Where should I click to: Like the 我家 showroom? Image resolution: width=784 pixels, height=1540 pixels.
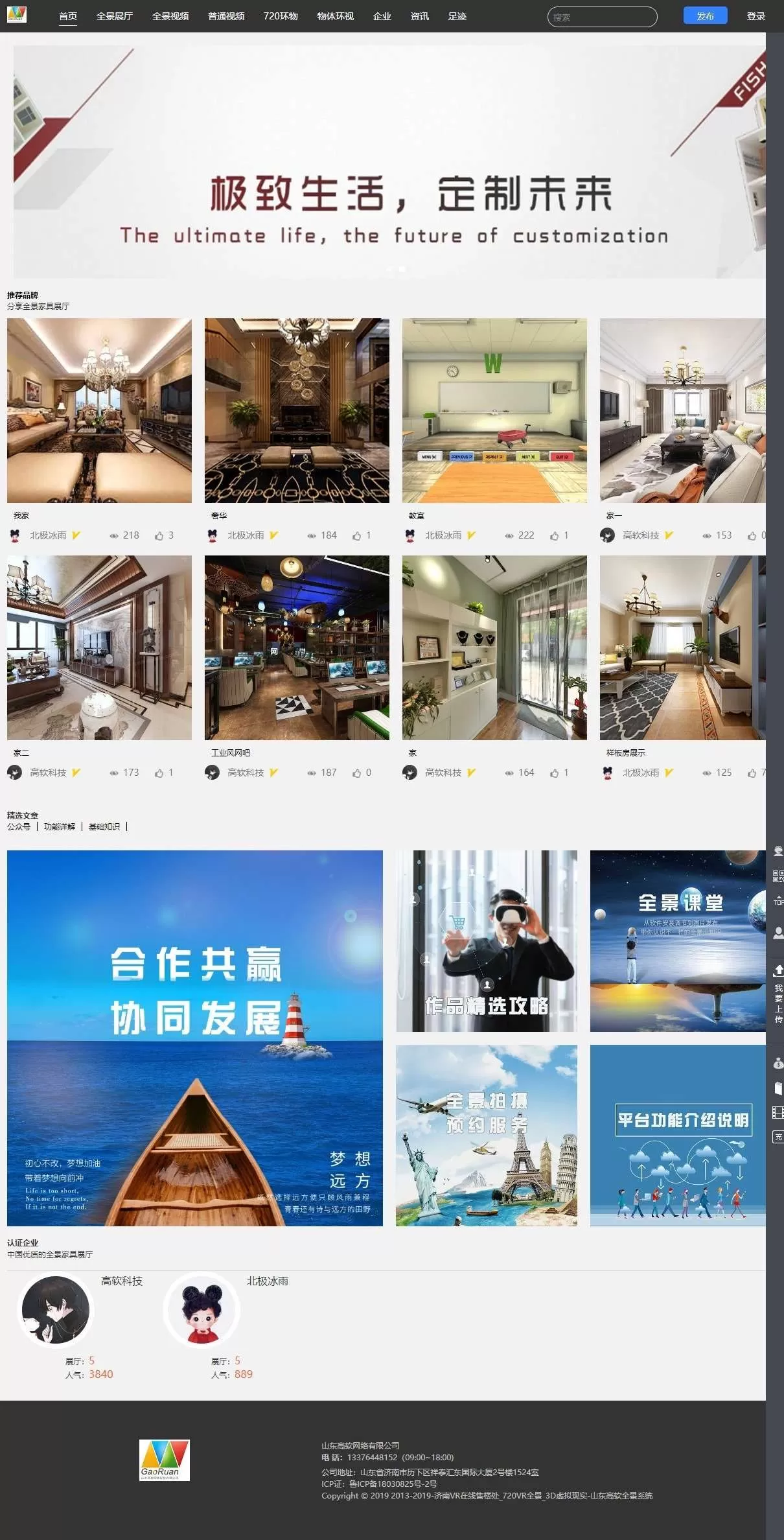click(x=159, y=535)
